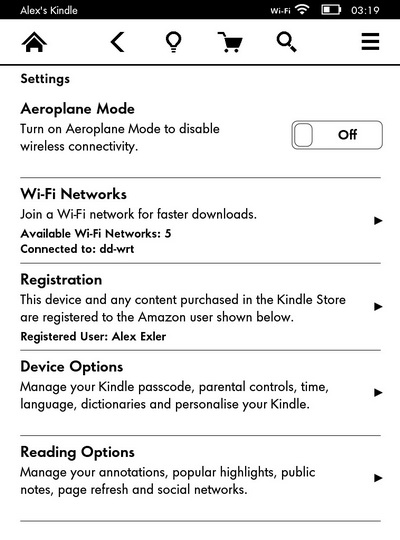Open the Kindle Store cart icon

pos(230,42)
